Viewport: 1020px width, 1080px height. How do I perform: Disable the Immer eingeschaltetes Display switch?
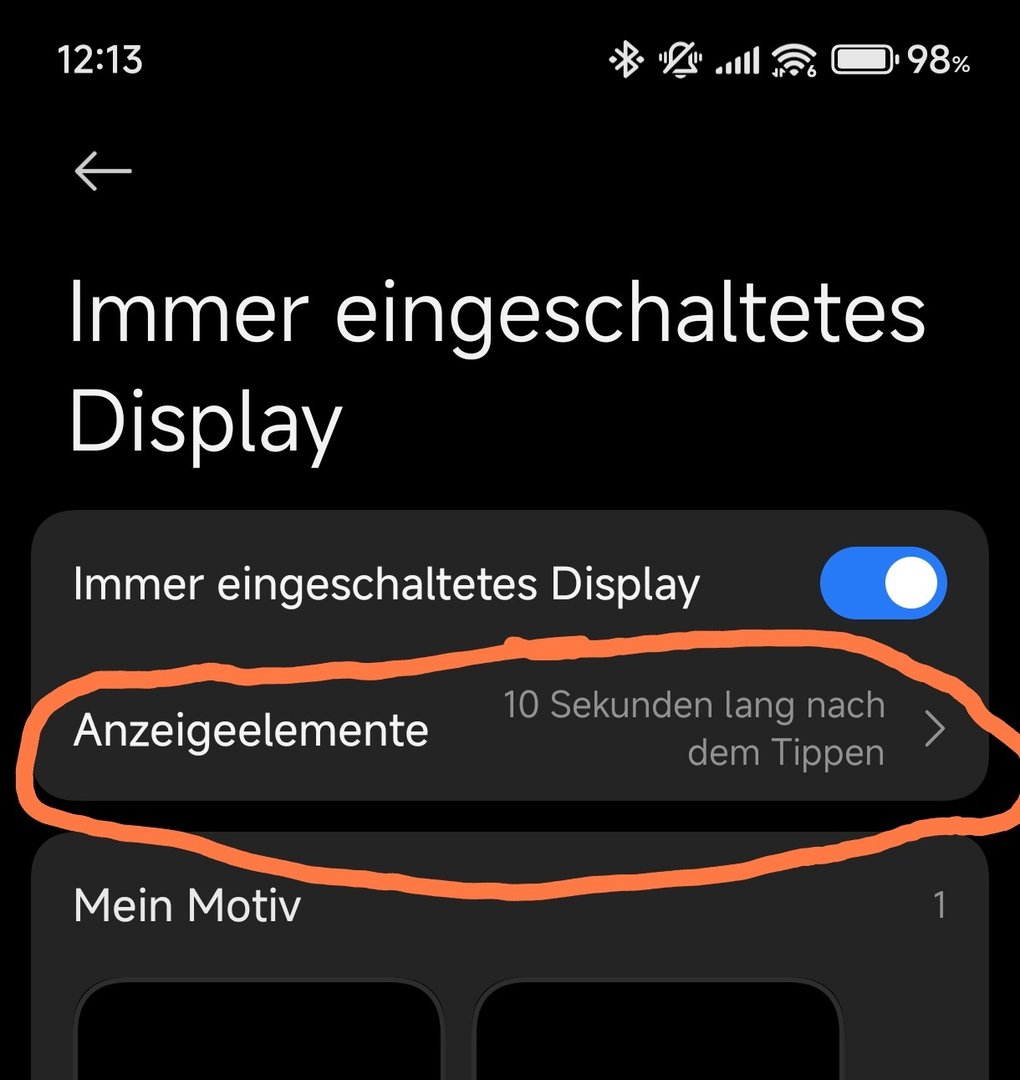tap(883, 583)
